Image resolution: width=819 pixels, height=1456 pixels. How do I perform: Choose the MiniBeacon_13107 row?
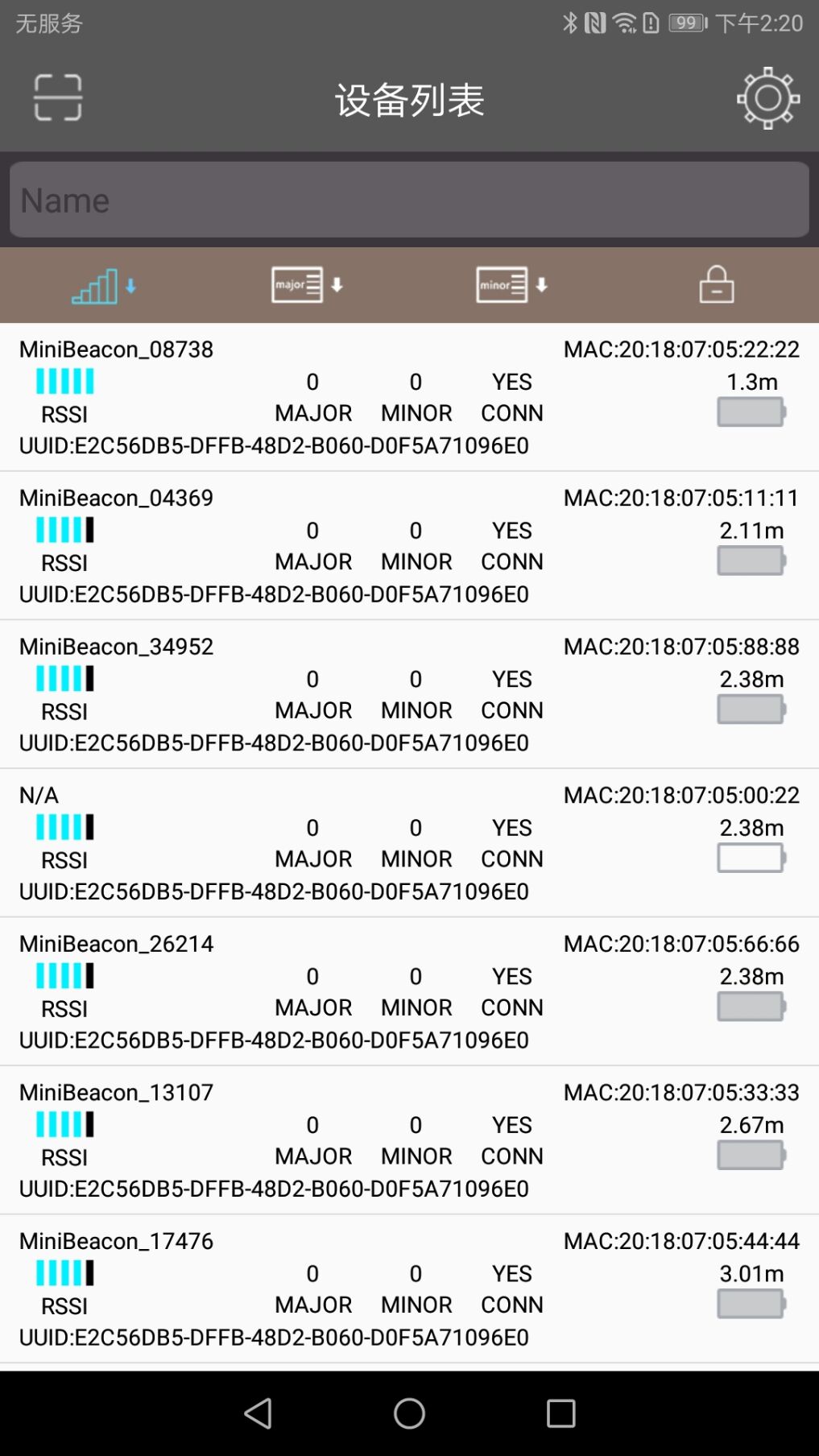click(409, 1140)
